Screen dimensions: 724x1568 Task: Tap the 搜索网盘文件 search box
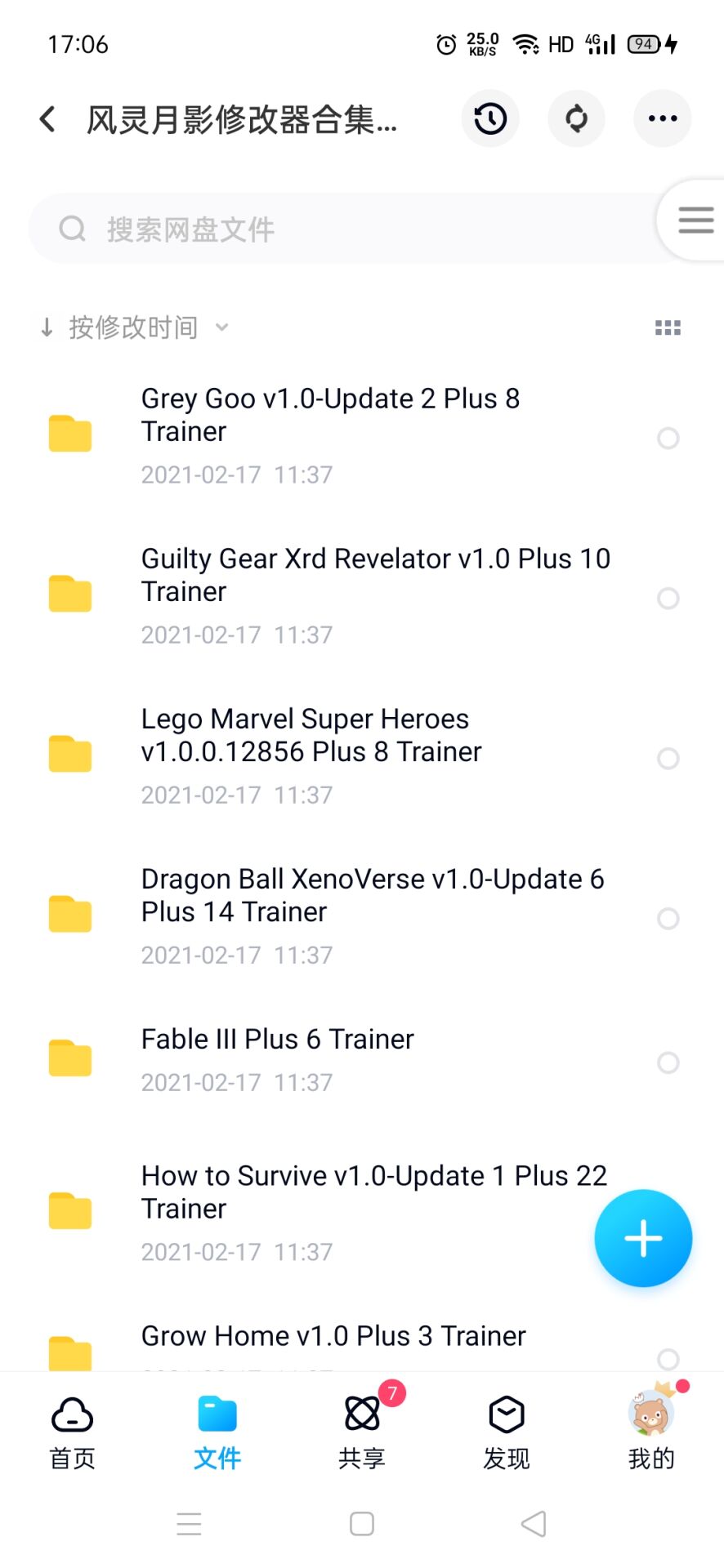coord(343,229)
